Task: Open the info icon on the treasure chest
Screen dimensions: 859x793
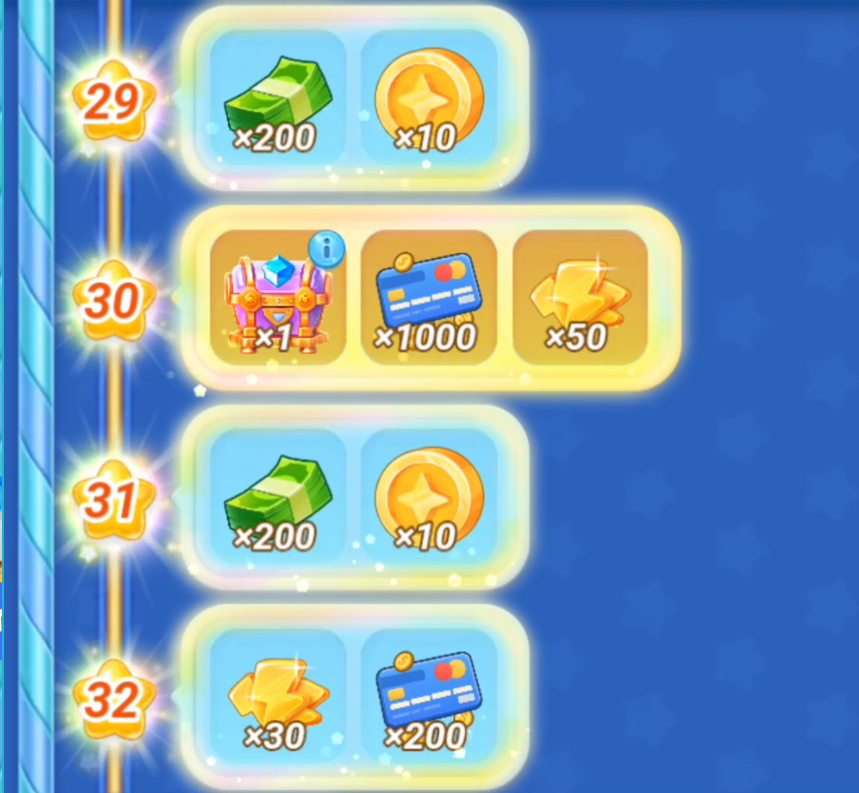Action: coord(326,248)
